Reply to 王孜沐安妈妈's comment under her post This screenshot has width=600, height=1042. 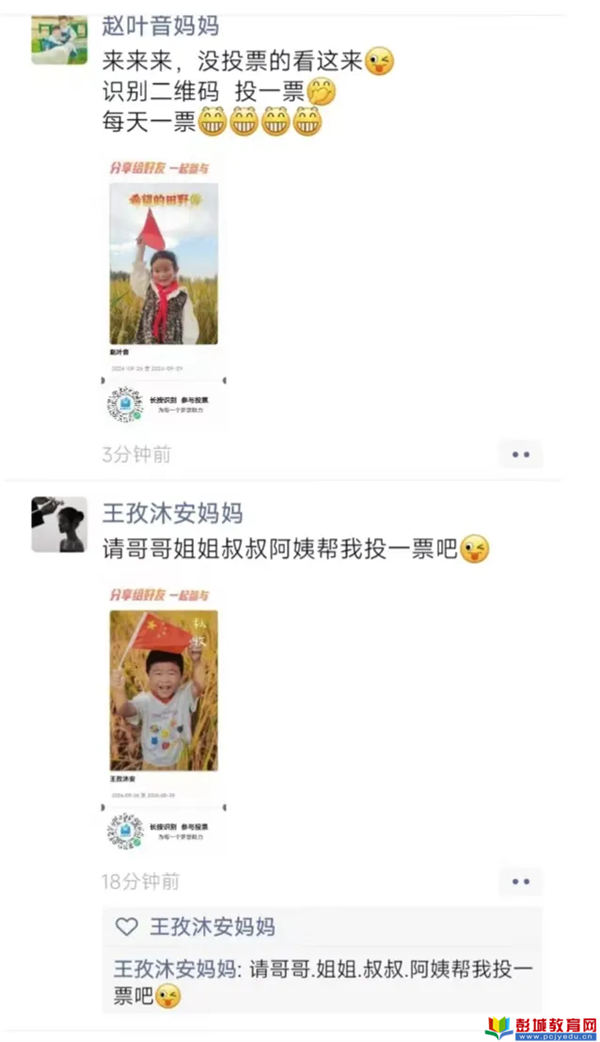coord(322,981)
